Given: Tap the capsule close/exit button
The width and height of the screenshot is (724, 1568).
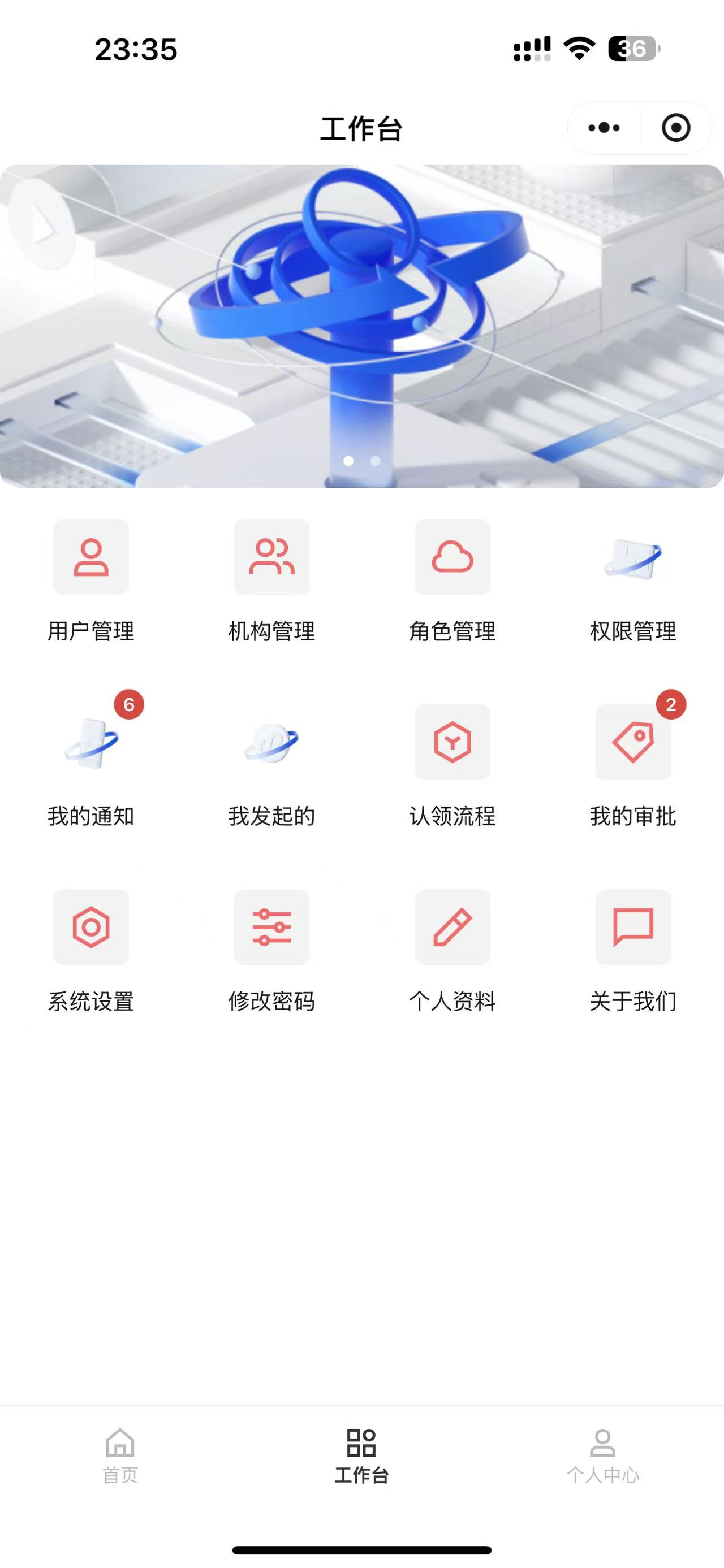Looking at the screenshot, I should [x=675, y=127].
